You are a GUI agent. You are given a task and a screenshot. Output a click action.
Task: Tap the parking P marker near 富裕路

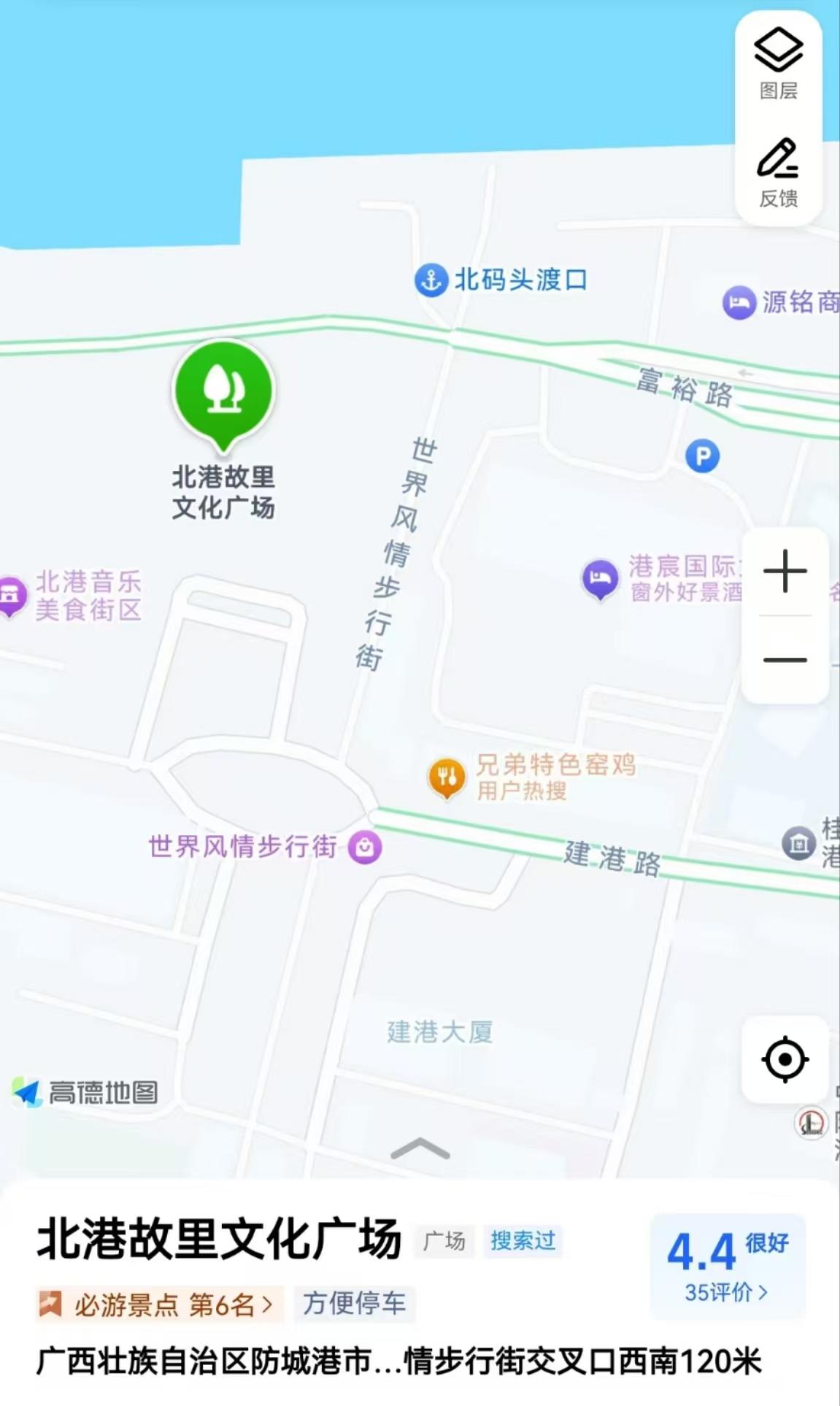(703, 457)
